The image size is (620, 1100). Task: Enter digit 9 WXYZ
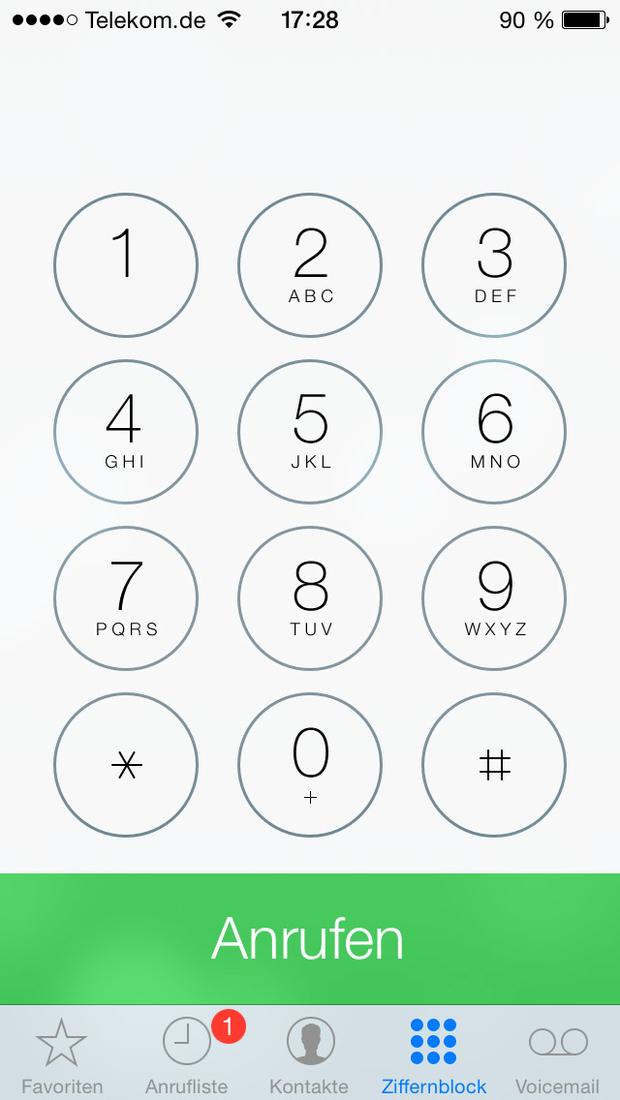[494, 598]
